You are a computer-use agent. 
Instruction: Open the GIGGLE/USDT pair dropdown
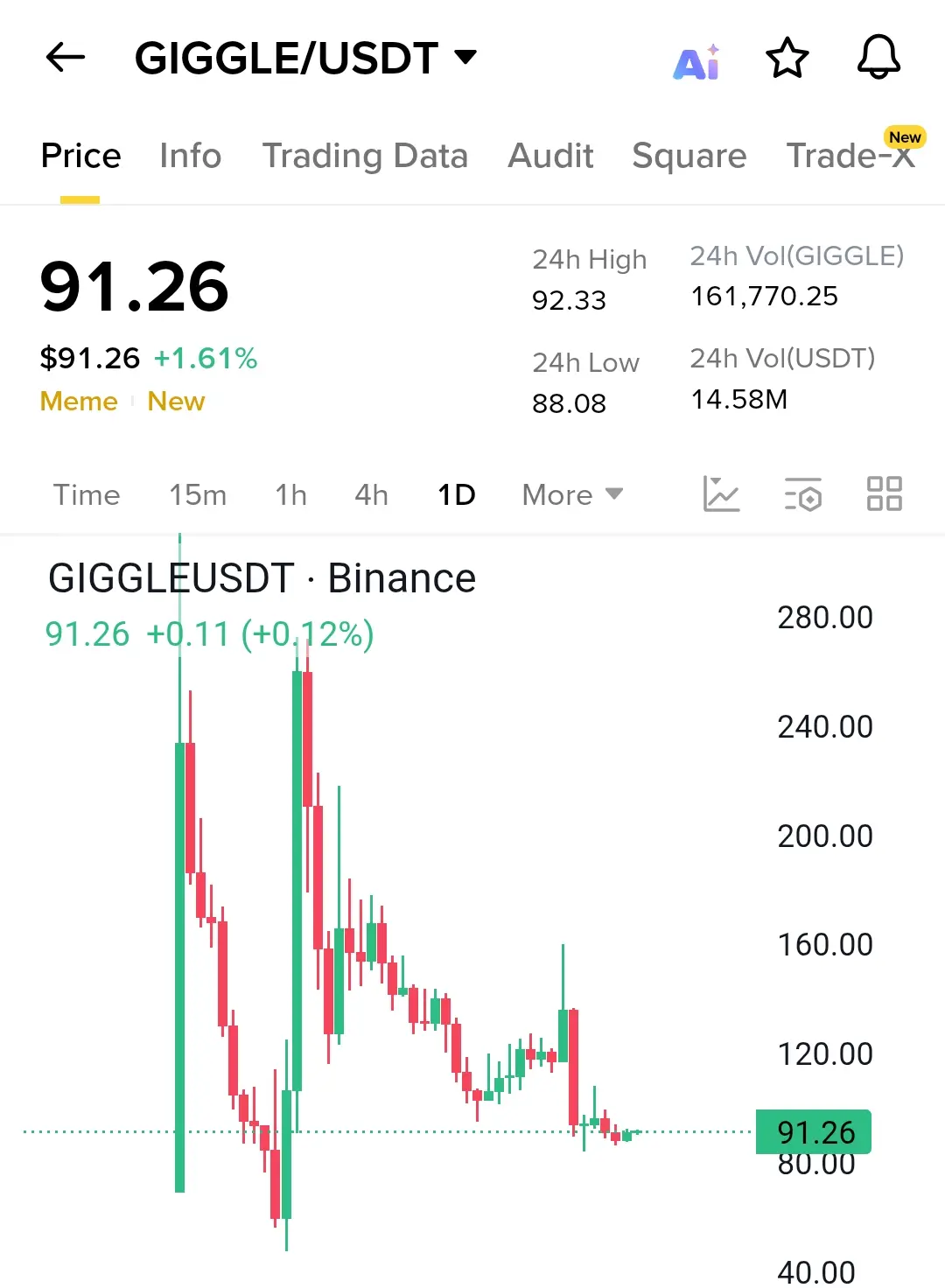tap(465, 58)
